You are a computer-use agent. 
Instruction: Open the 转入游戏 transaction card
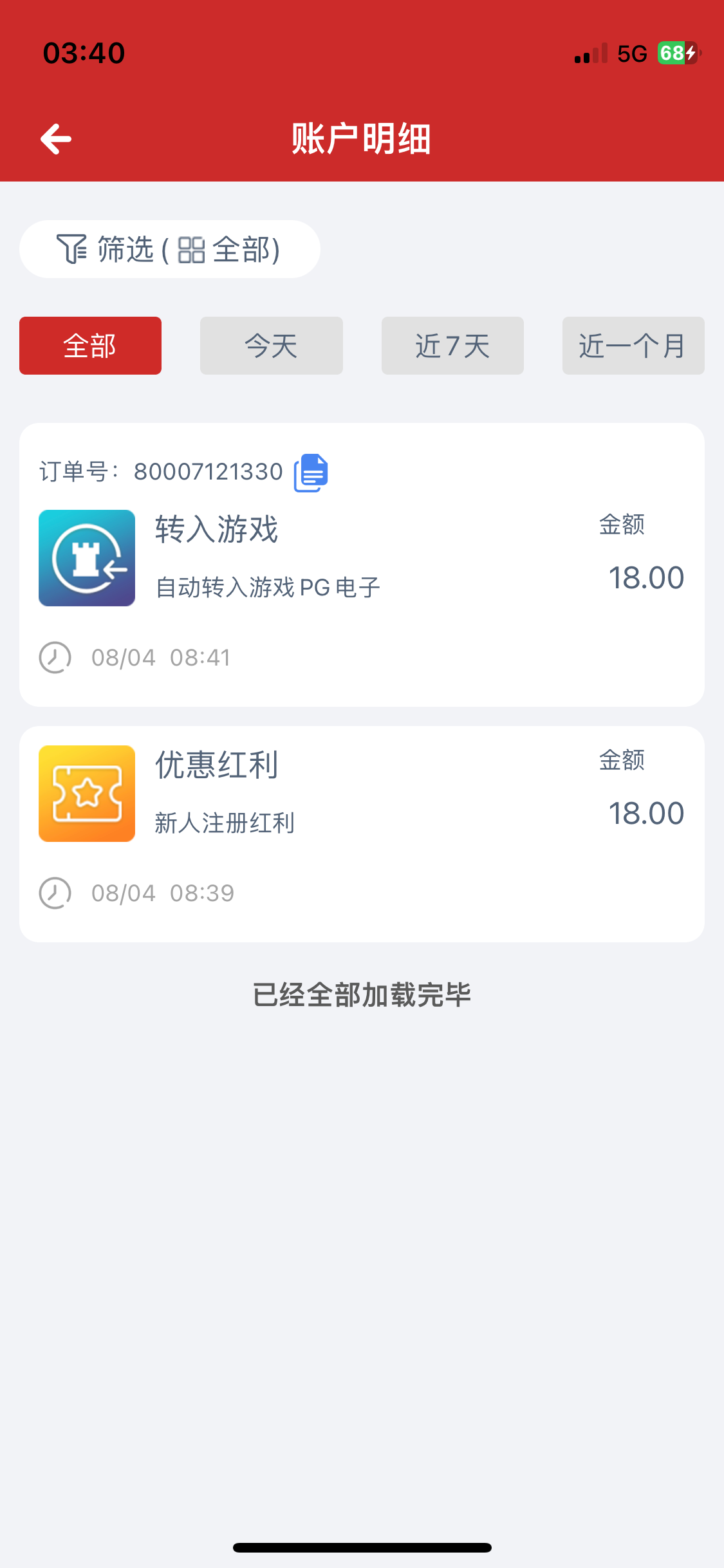click(x=360, y=560)
